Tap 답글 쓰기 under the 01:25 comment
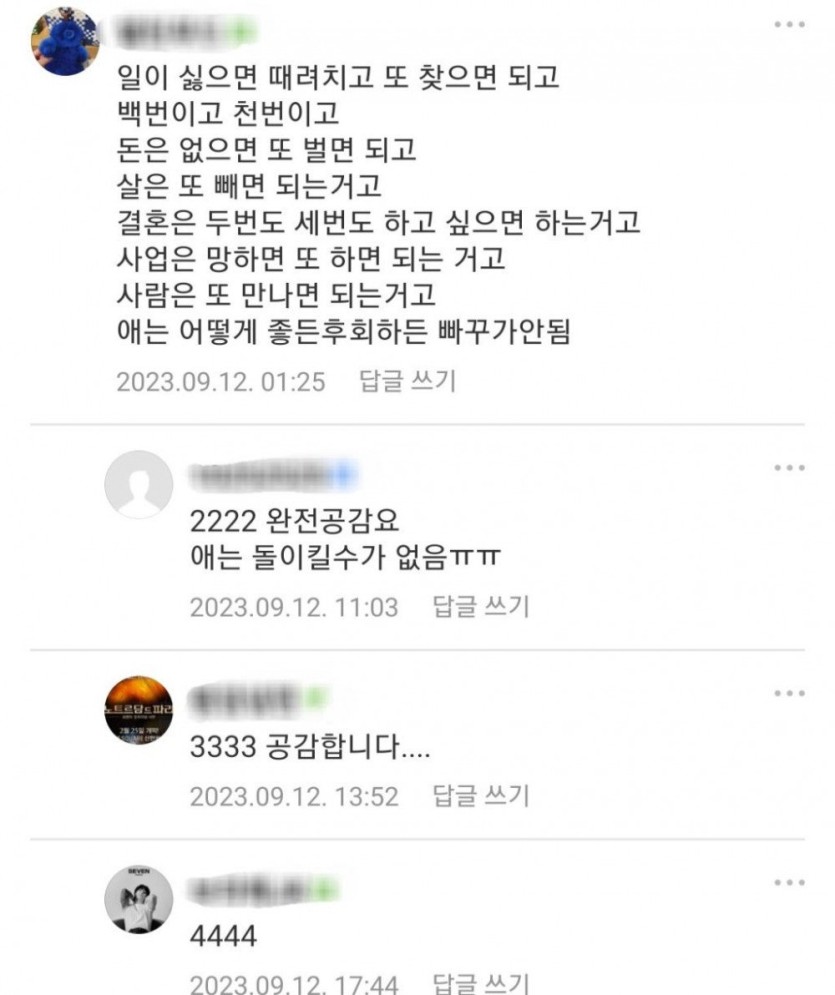Screen dimensions: 835x995 407,381
